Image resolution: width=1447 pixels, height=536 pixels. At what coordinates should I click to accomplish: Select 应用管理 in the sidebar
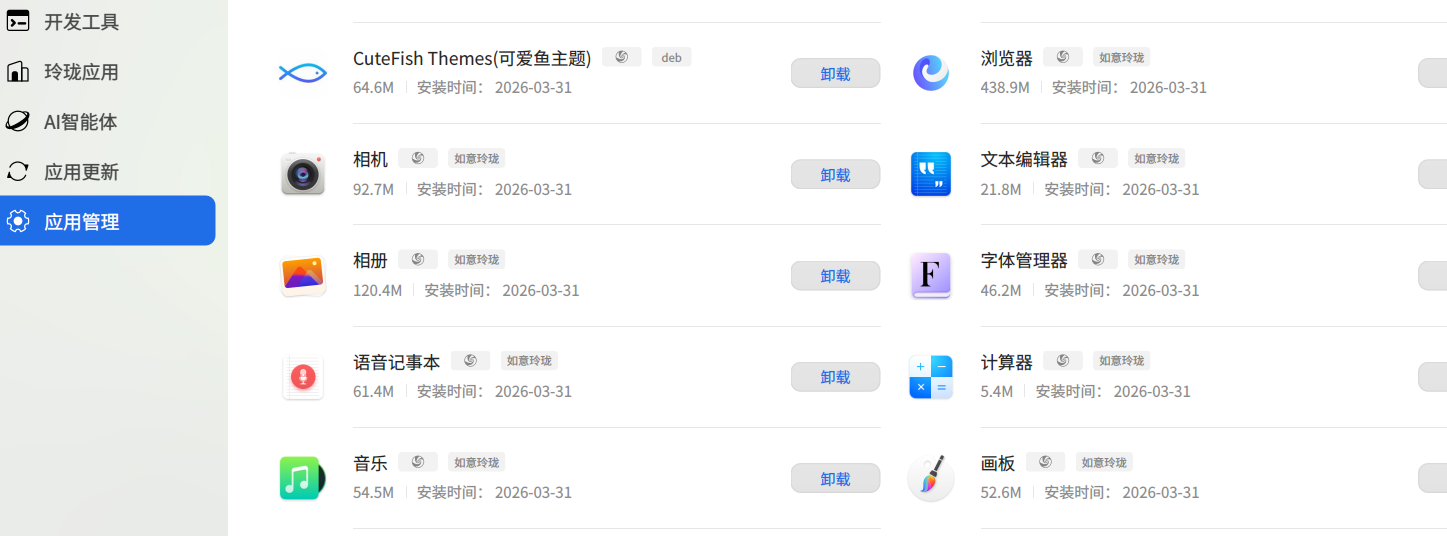coord(81,222)
